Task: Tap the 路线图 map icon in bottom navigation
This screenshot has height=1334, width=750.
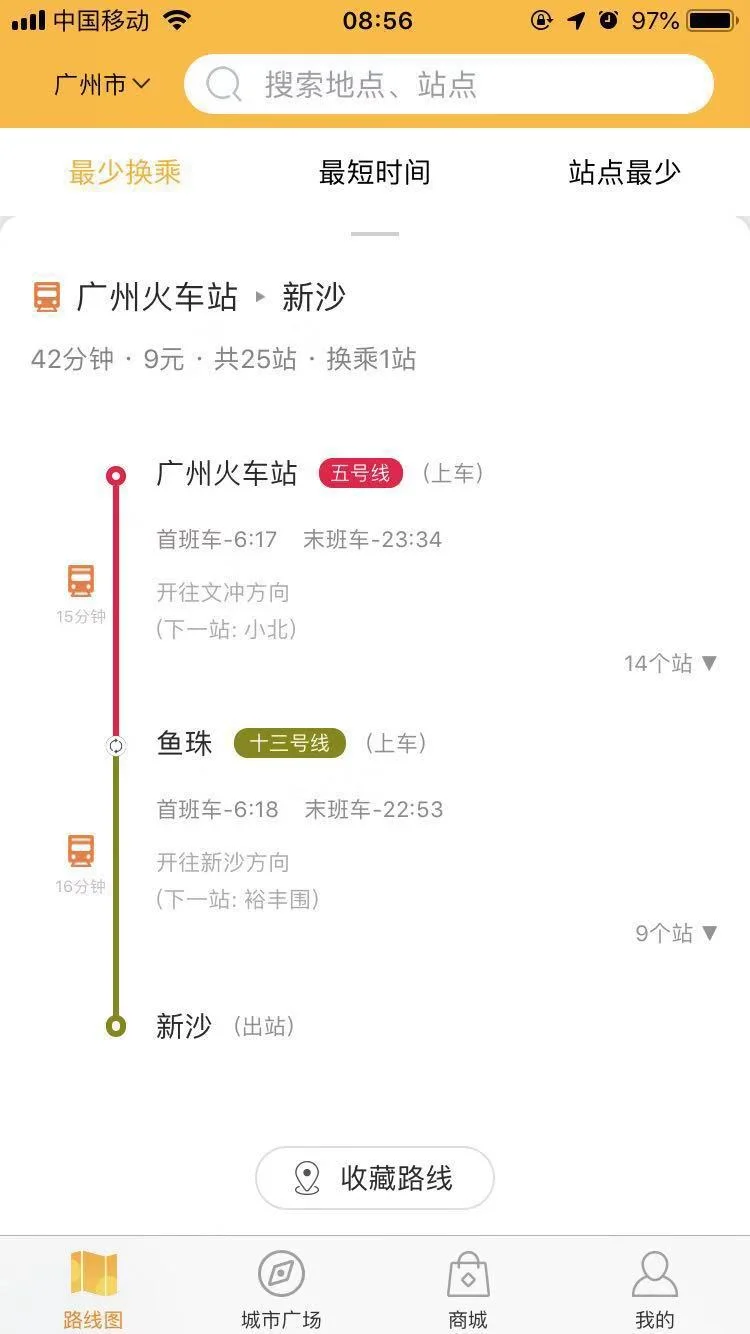Action: coord(92,1272)
